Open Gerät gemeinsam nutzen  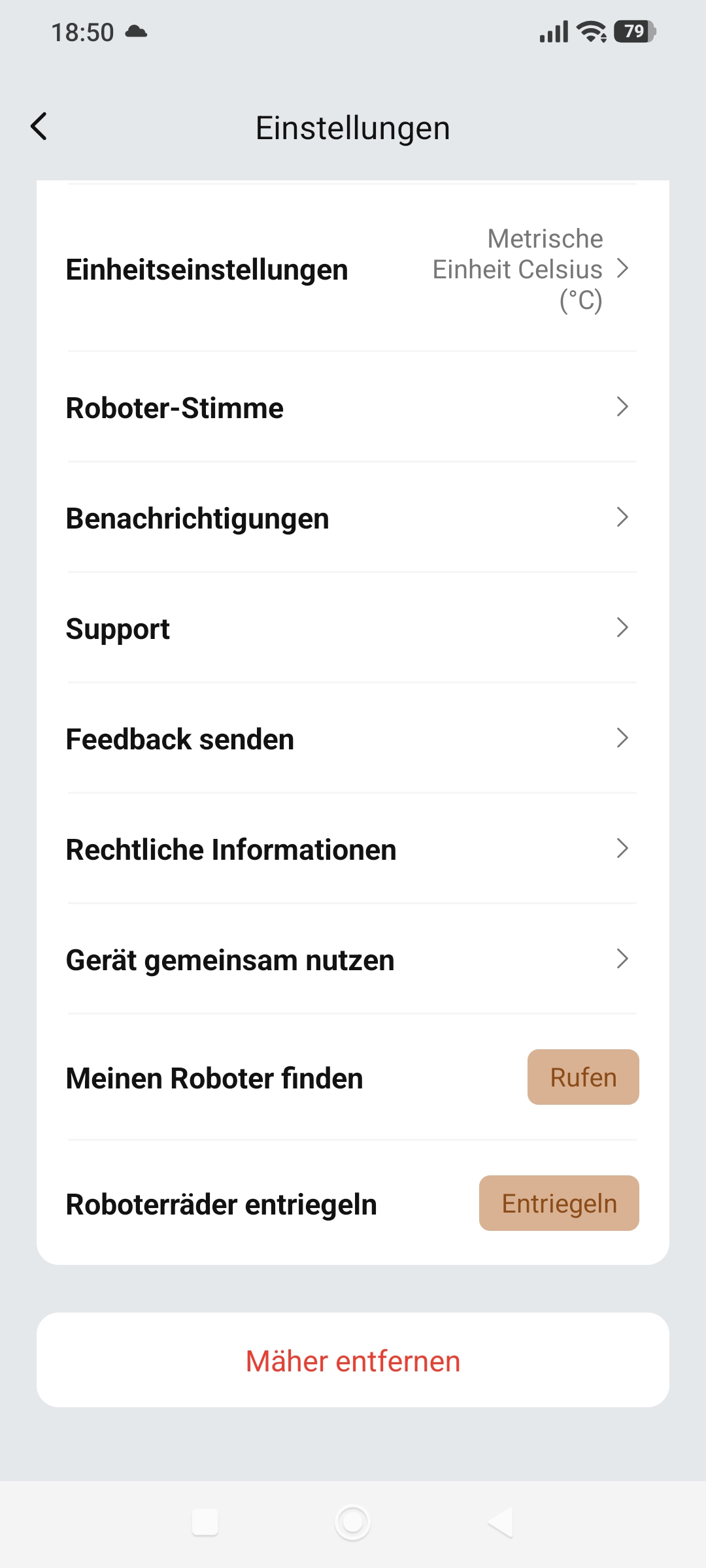(x=353, y=960)
